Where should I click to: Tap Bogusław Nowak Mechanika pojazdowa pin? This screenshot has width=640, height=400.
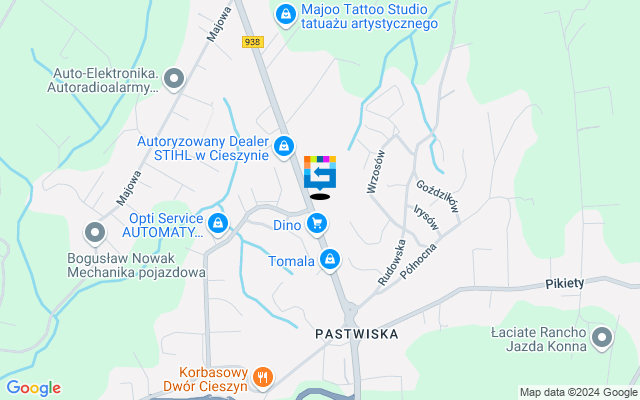coord(96,234)
